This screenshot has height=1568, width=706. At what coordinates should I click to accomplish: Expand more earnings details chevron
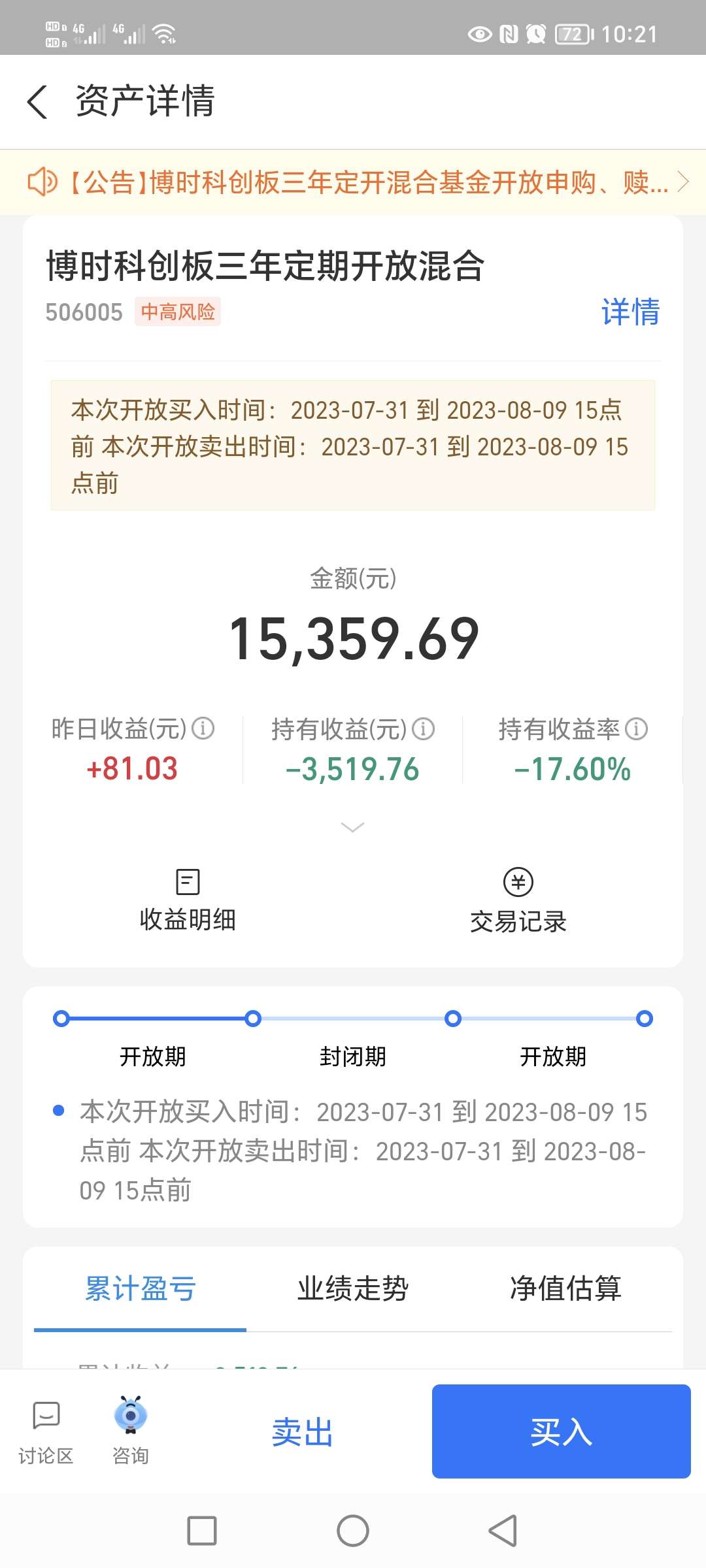[x=353, y=828]
